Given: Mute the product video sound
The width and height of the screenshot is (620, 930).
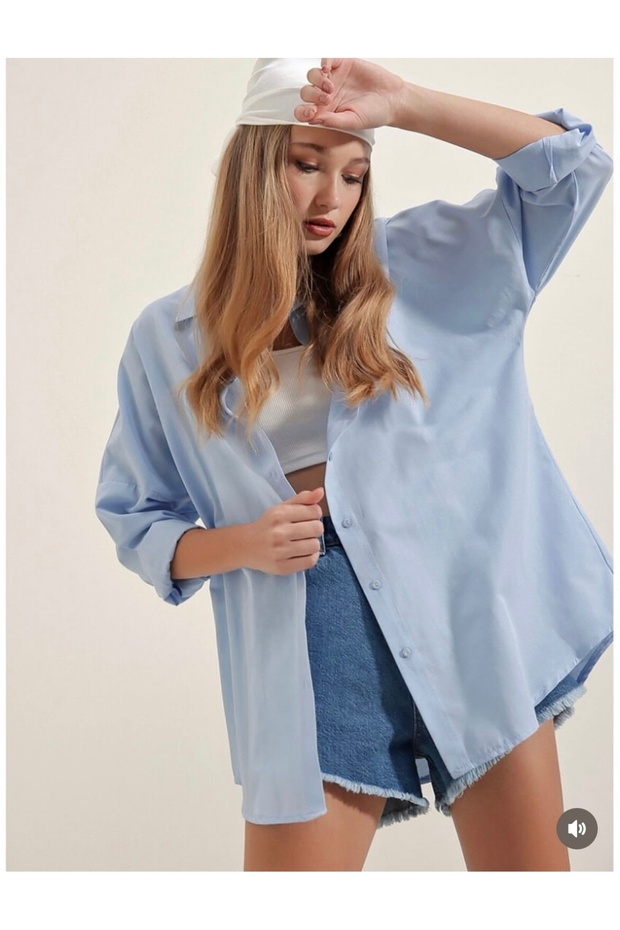Looking at the screenshot, I should (577, 828).
